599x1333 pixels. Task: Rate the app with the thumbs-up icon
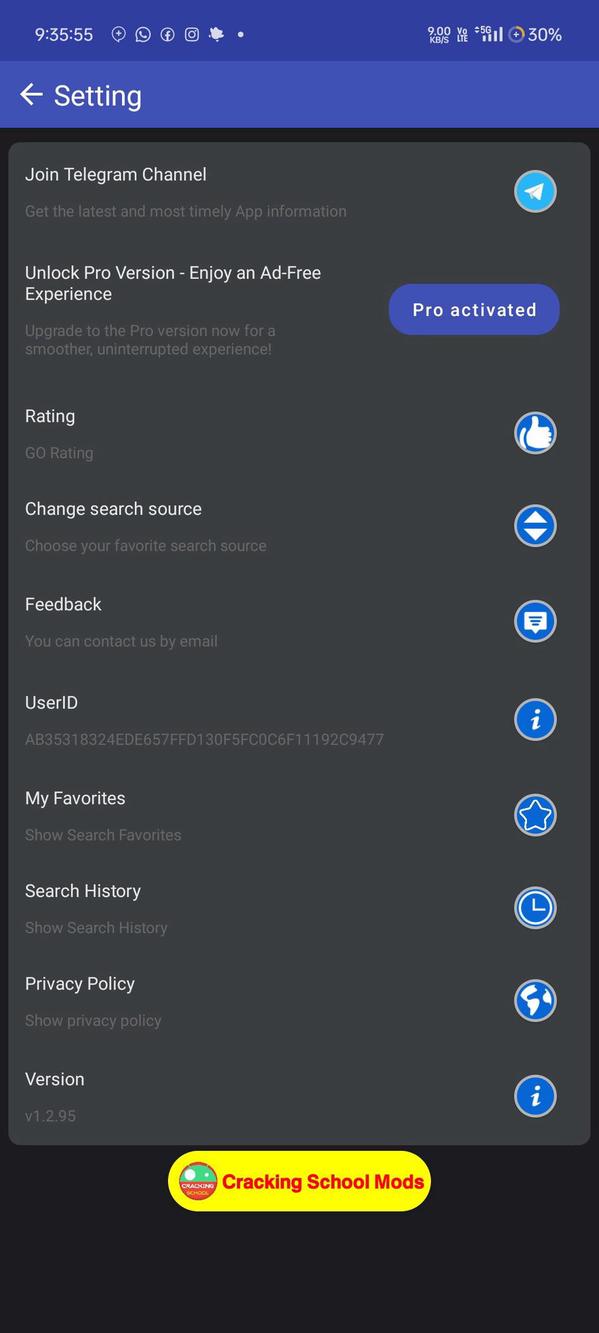click(535, 433)
